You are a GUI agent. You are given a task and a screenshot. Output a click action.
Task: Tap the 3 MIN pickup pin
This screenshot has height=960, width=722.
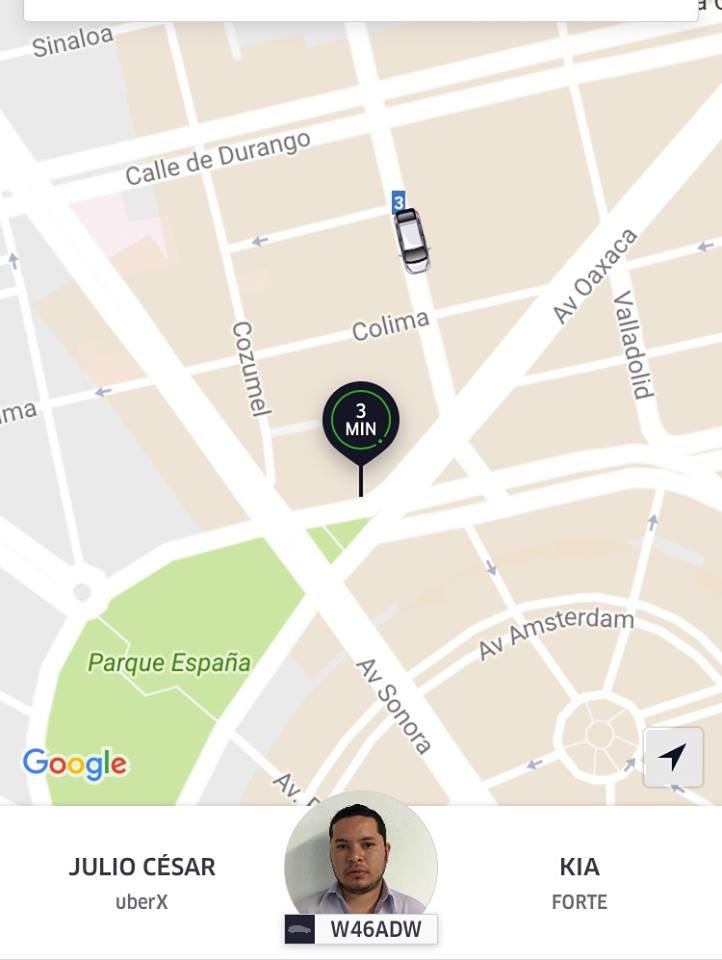361,419
